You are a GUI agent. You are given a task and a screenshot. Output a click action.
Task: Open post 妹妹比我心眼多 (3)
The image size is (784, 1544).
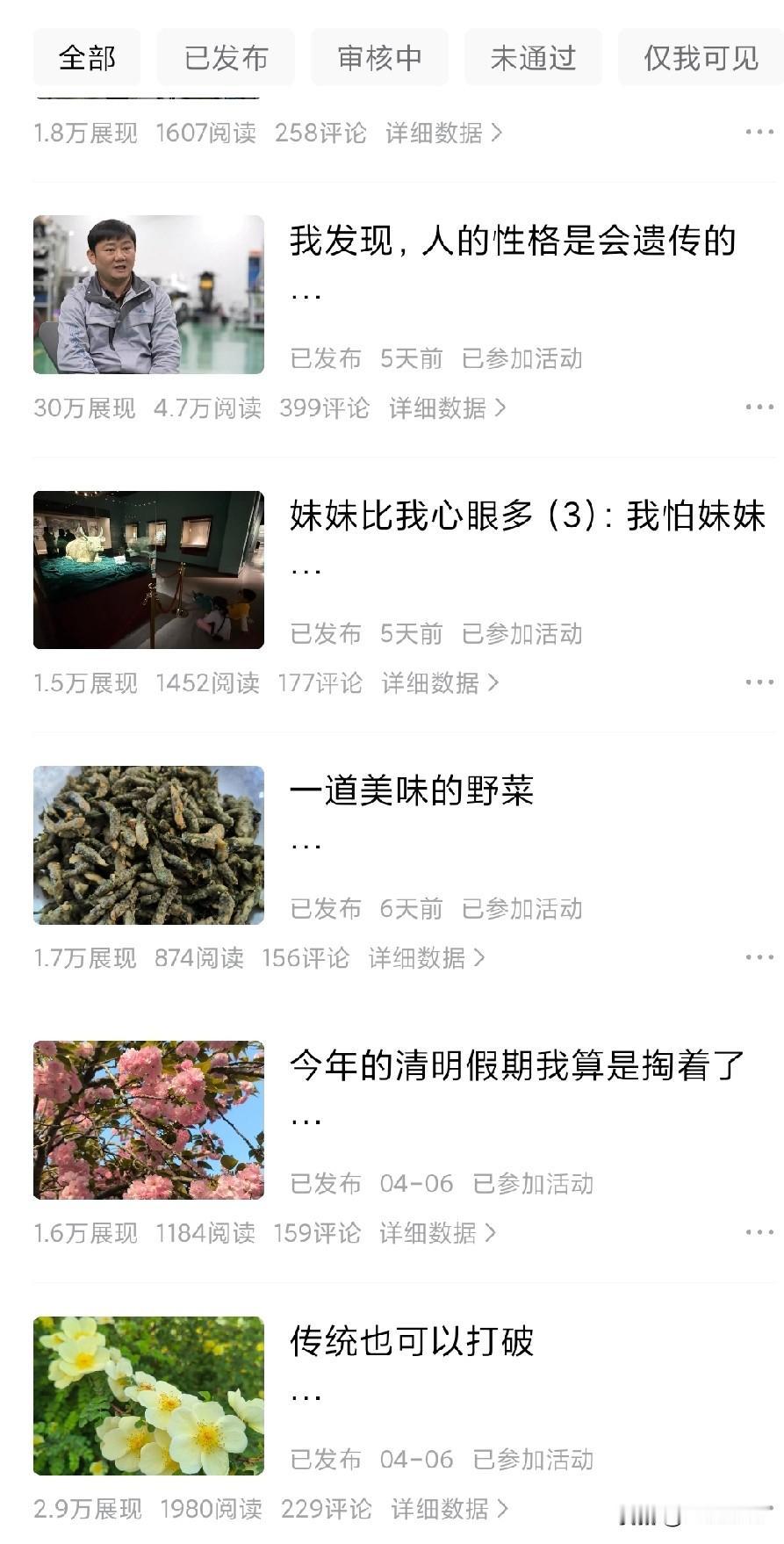[x=527, y=516]
